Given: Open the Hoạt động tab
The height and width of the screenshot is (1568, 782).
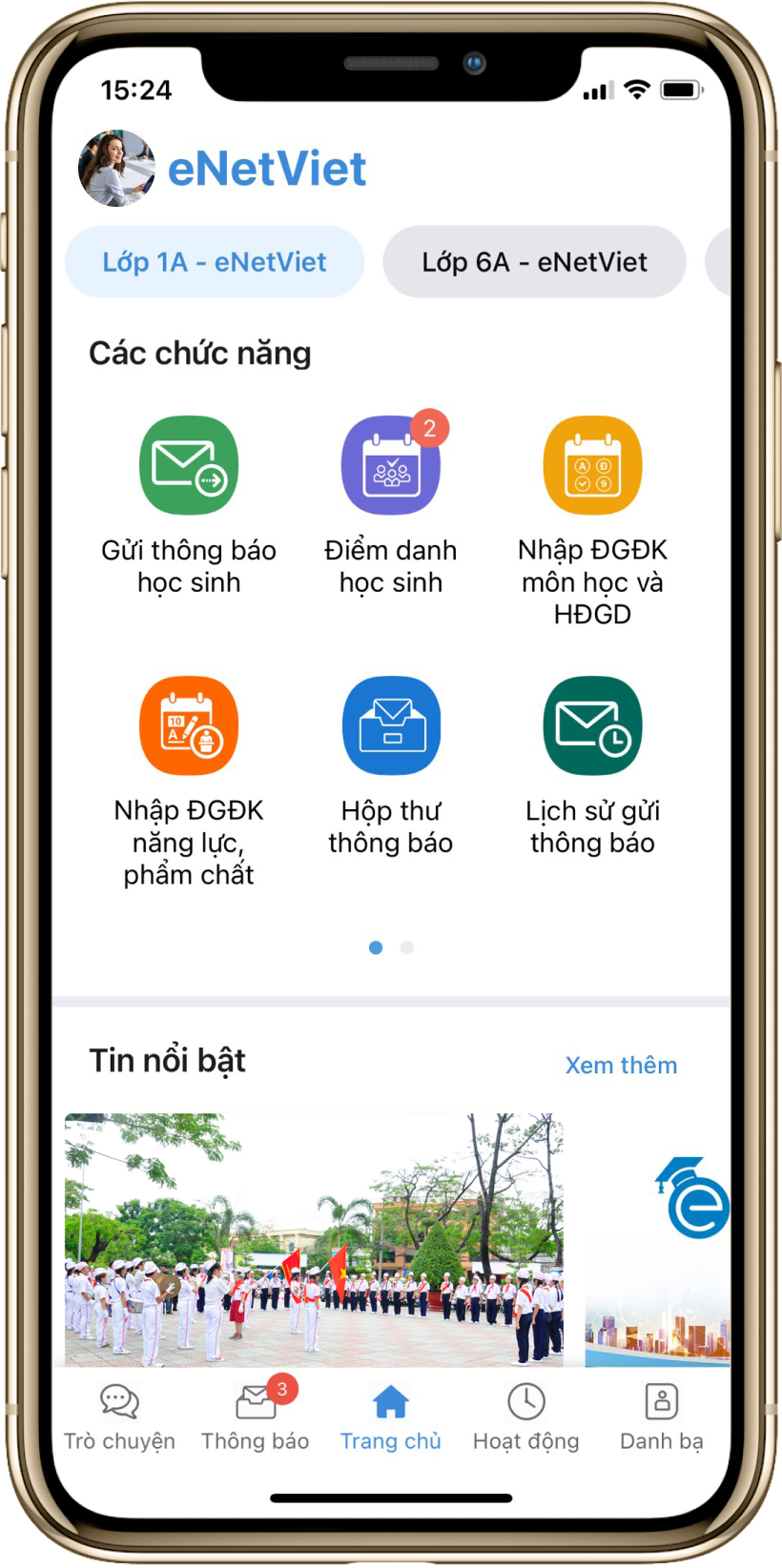Looking at the screenshot, I should coord(526,1416).
